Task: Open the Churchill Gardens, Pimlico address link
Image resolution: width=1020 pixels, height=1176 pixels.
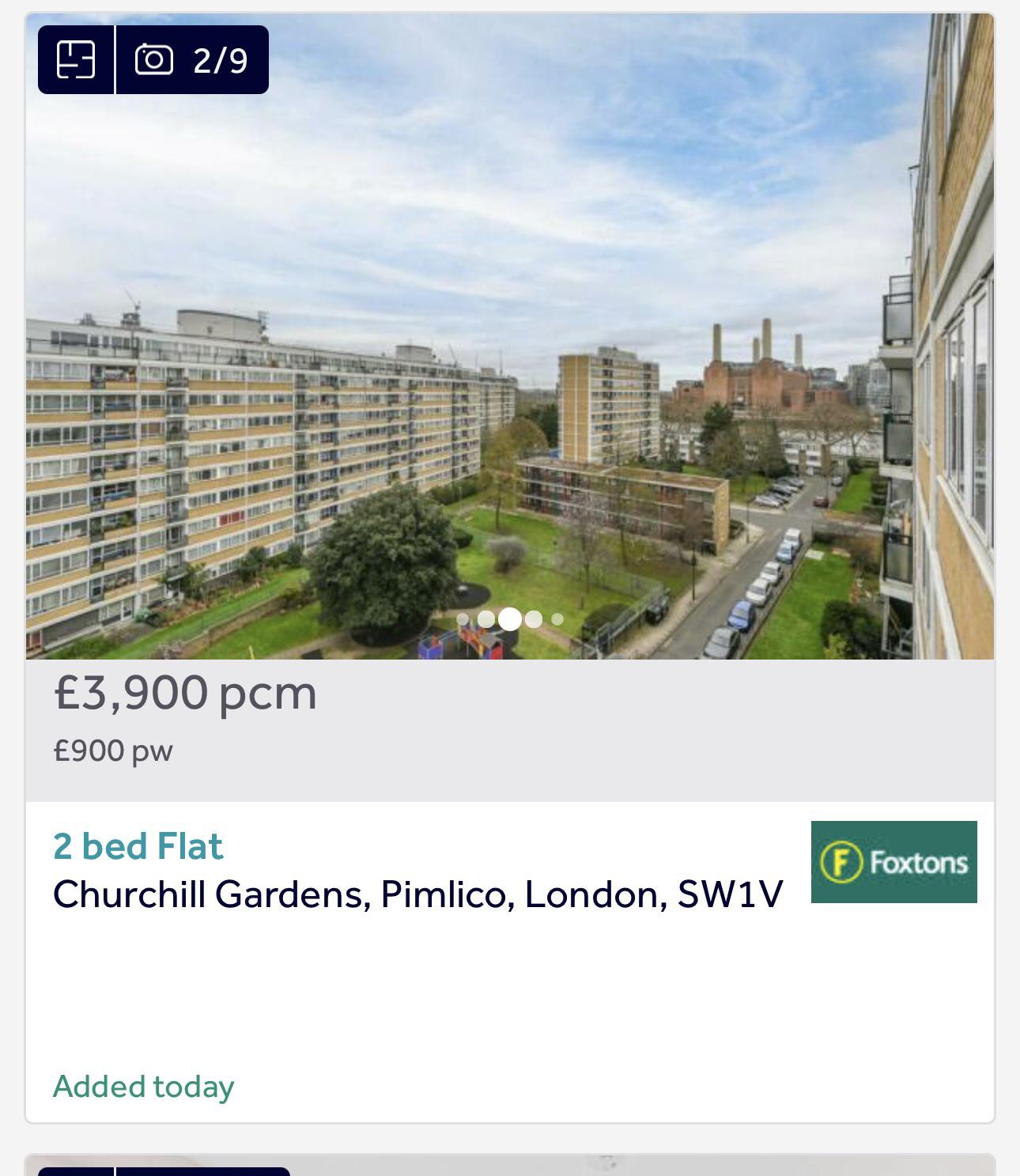Action: (417, 893)
